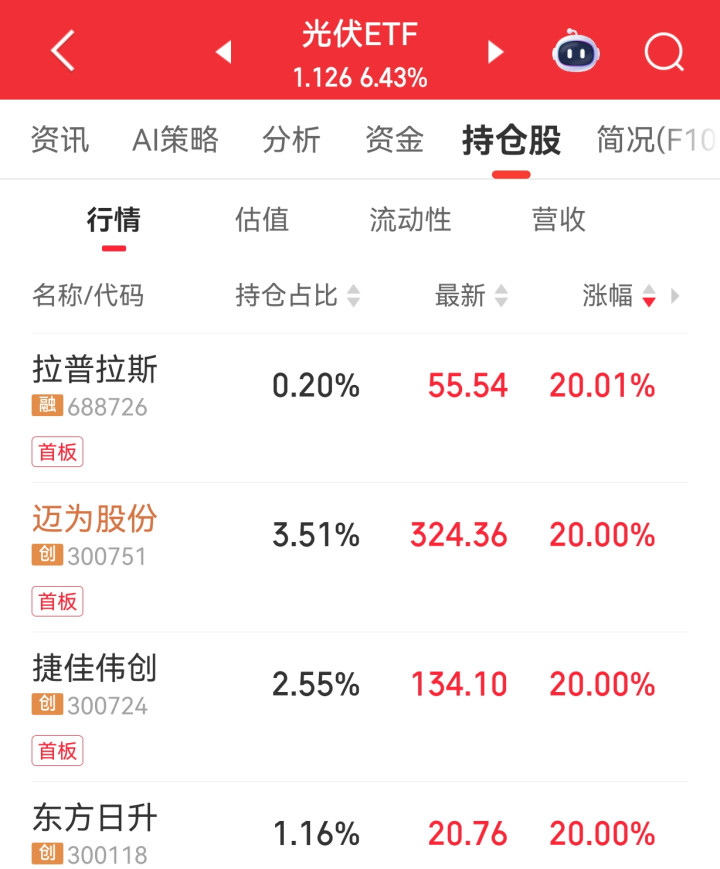Open the 拉普拉斯 stock row
The width and height of the screenshot is (720, 869).
click(360, 408)
